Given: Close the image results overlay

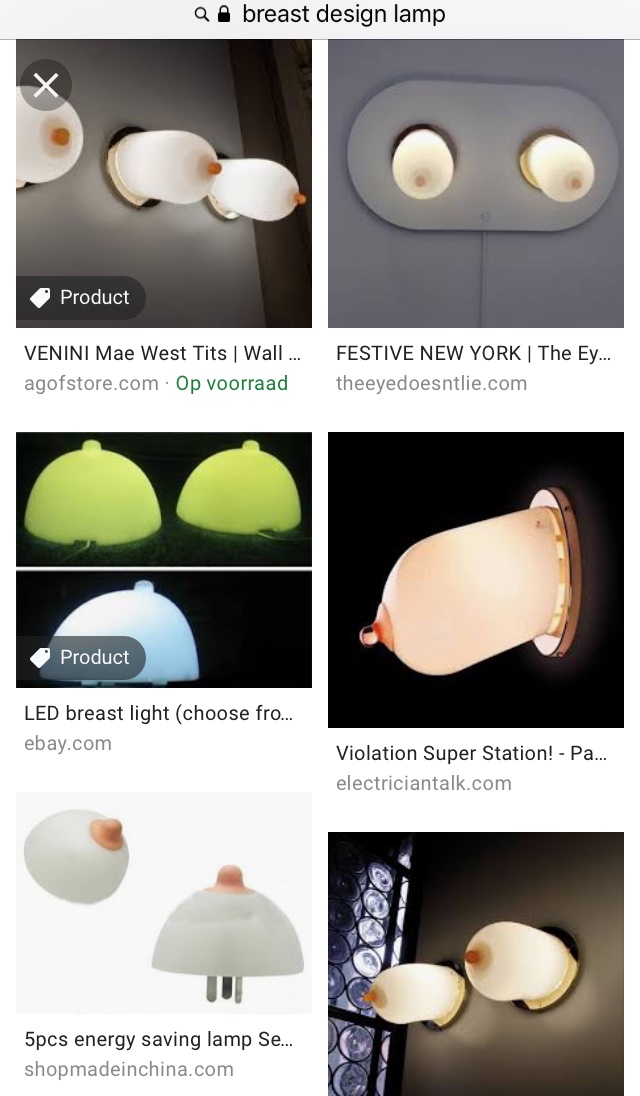Looking at the screenshot, I should (x=46, y=85).
